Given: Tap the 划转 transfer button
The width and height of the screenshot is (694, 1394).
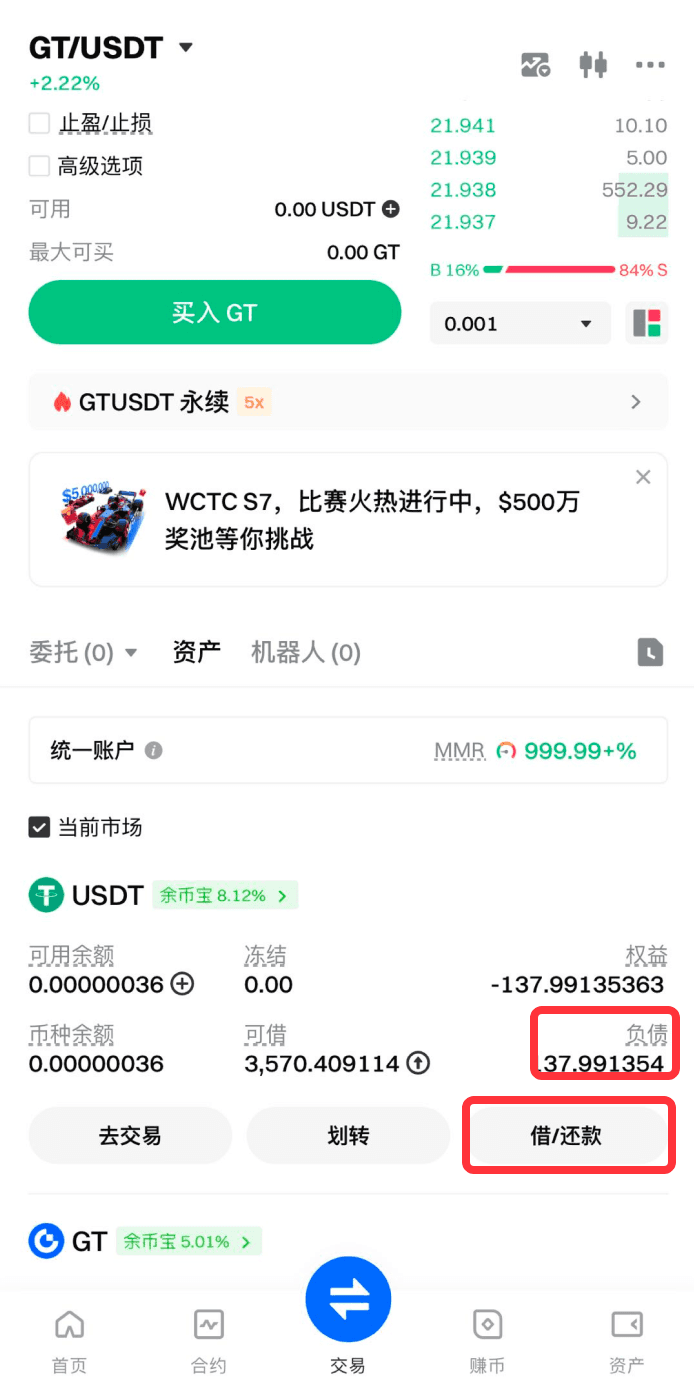Looking at the screenshot, I should pos(348,1135).
